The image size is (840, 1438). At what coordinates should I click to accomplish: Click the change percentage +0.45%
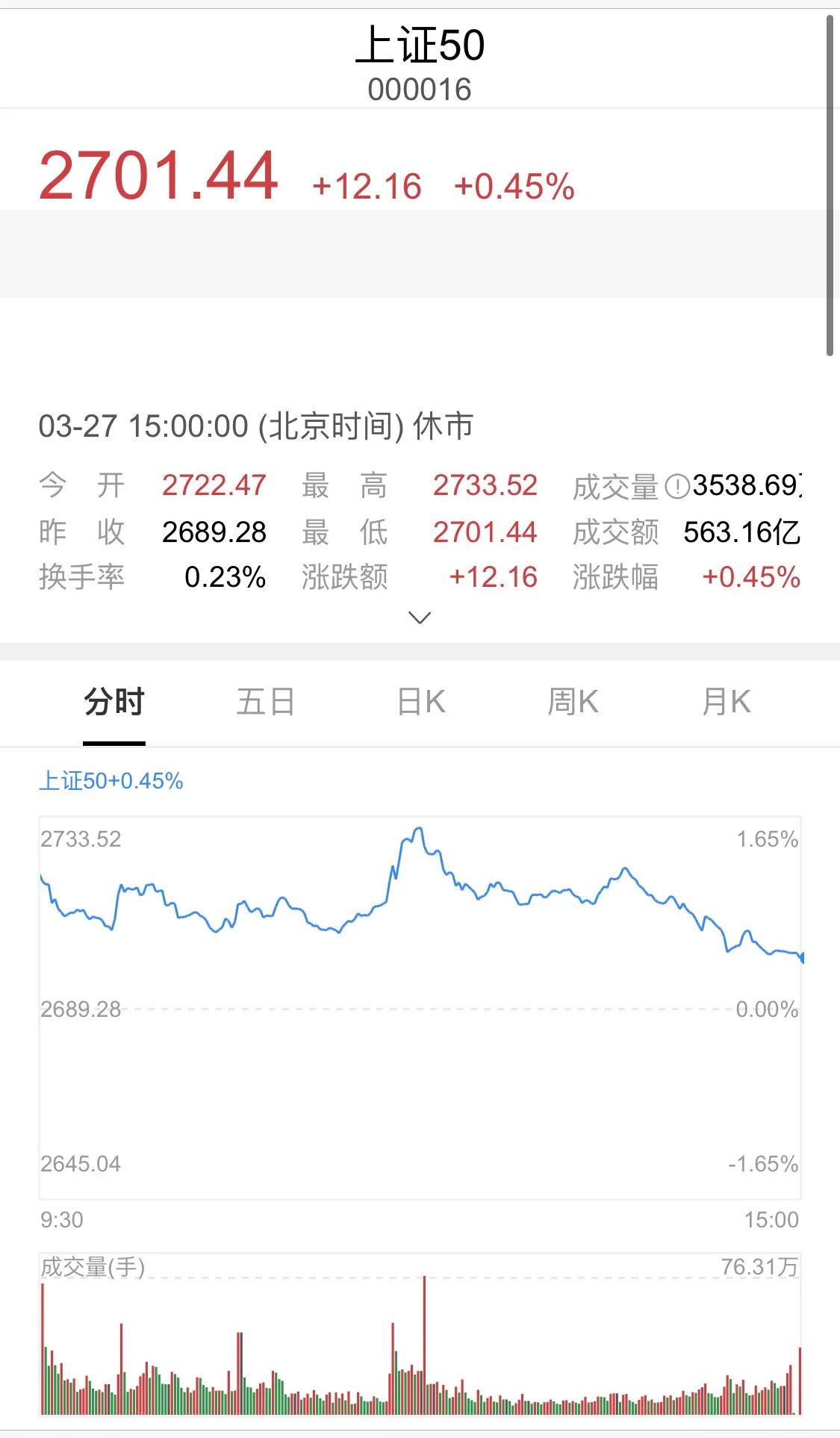click(x=514, y=186)
